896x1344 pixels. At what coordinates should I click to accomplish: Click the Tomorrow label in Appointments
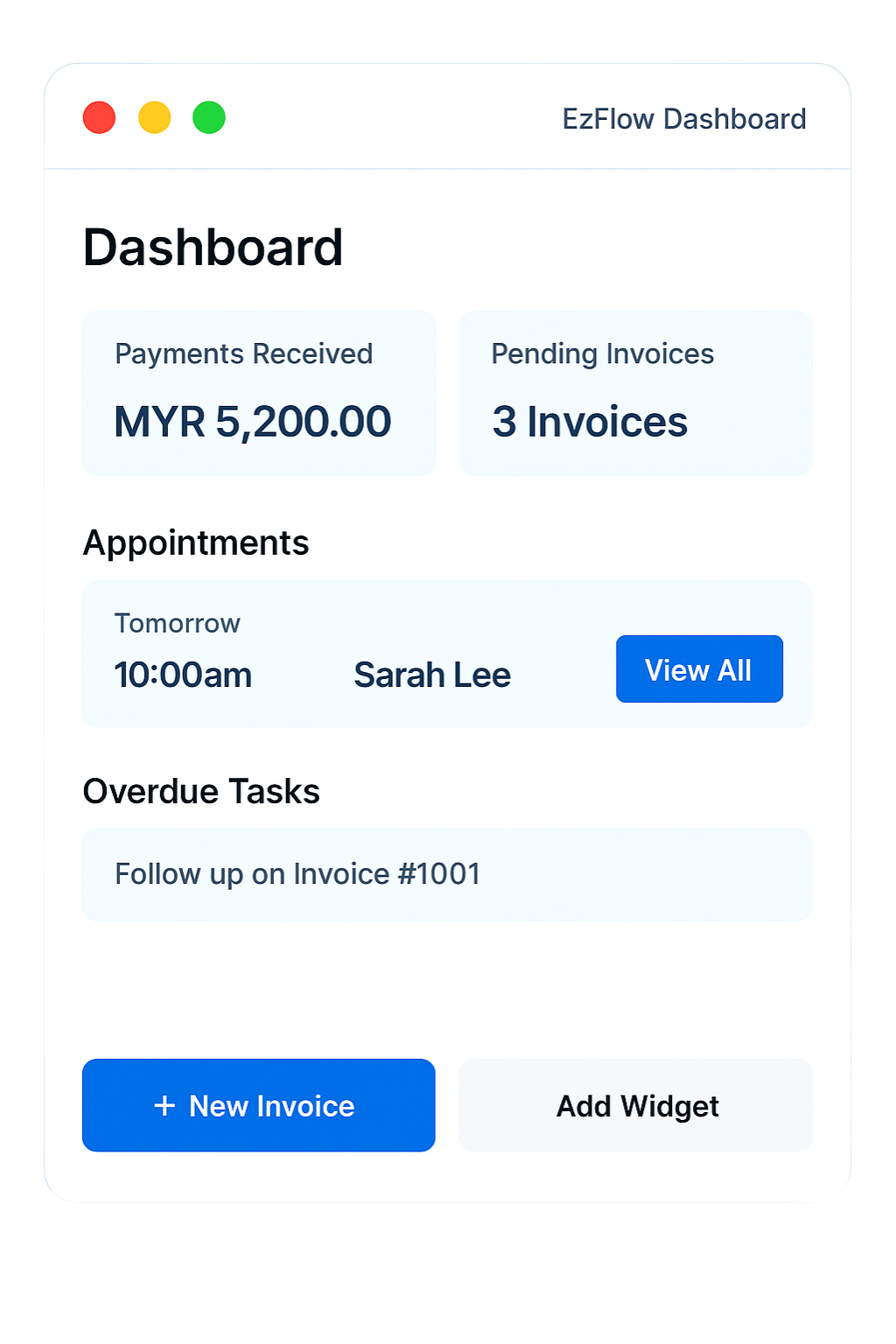point(177,623)
